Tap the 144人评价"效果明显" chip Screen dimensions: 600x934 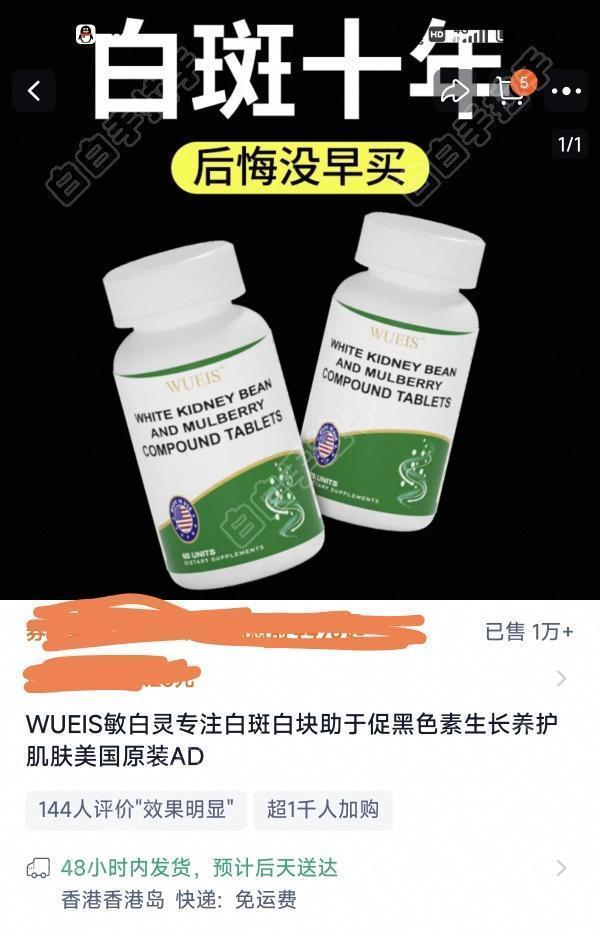tap(137, 810)
